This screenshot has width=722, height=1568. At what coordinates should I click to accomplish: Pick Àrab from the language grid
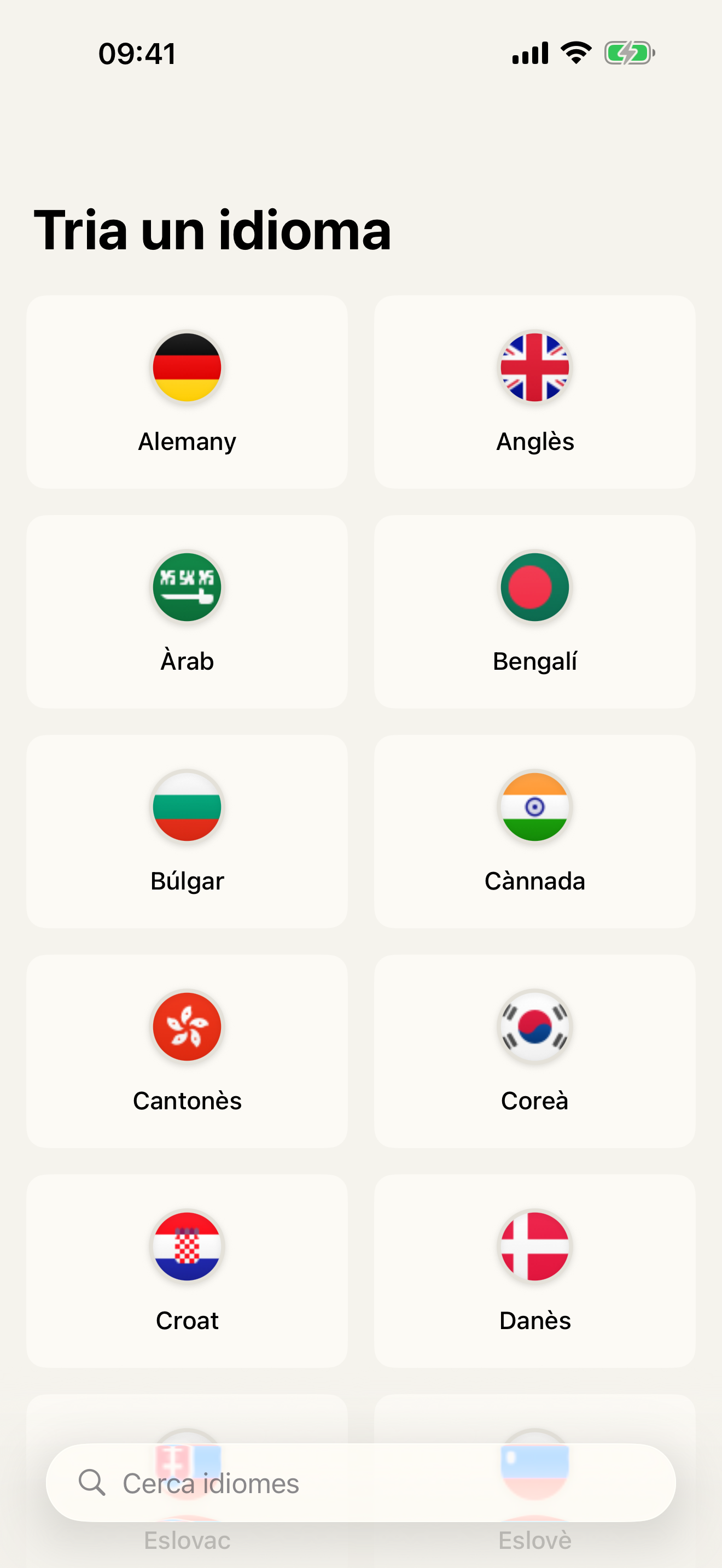click(187, 612)
